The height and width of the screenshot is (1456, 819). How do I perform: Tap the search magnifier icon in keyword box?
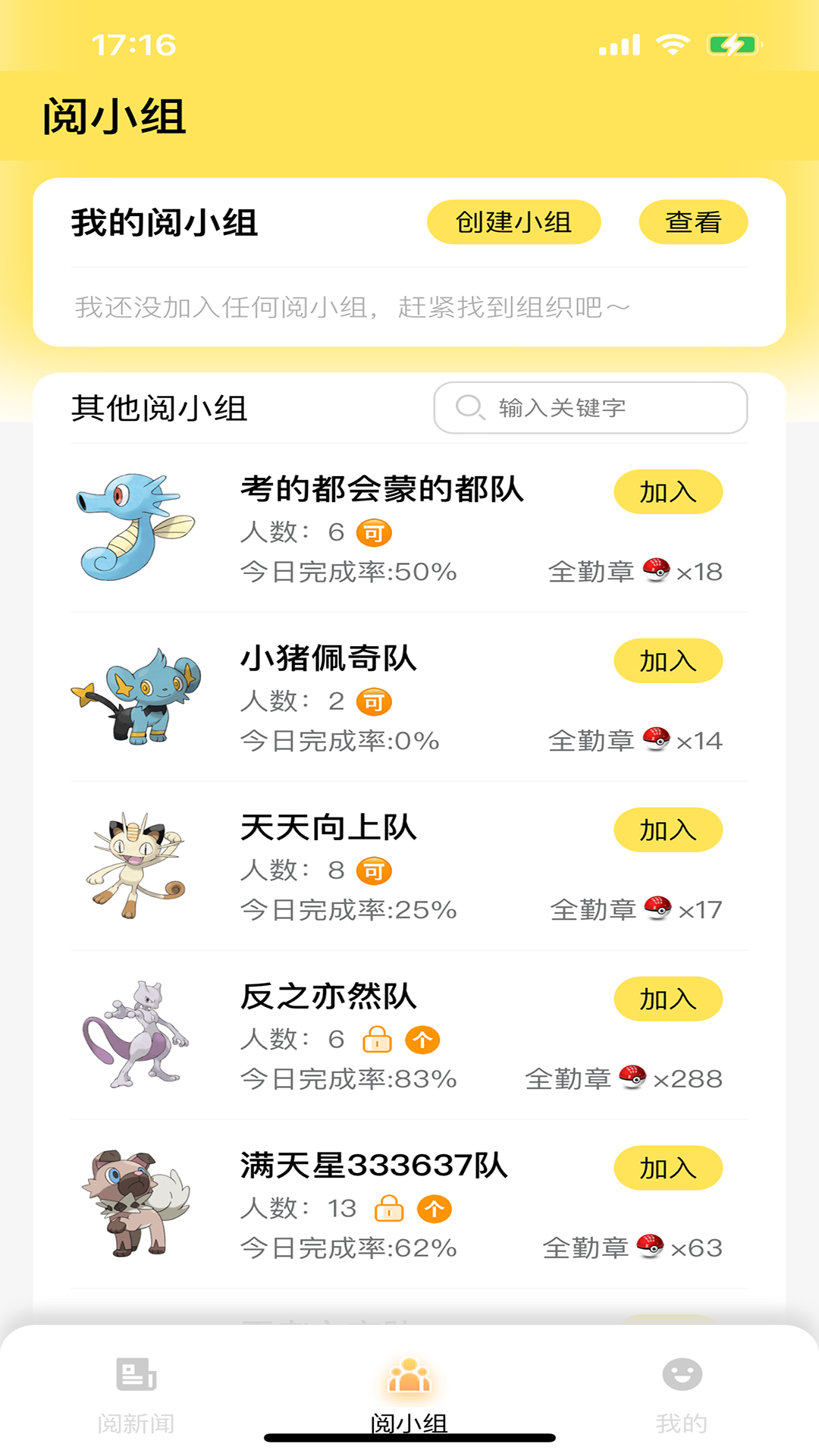471,407
